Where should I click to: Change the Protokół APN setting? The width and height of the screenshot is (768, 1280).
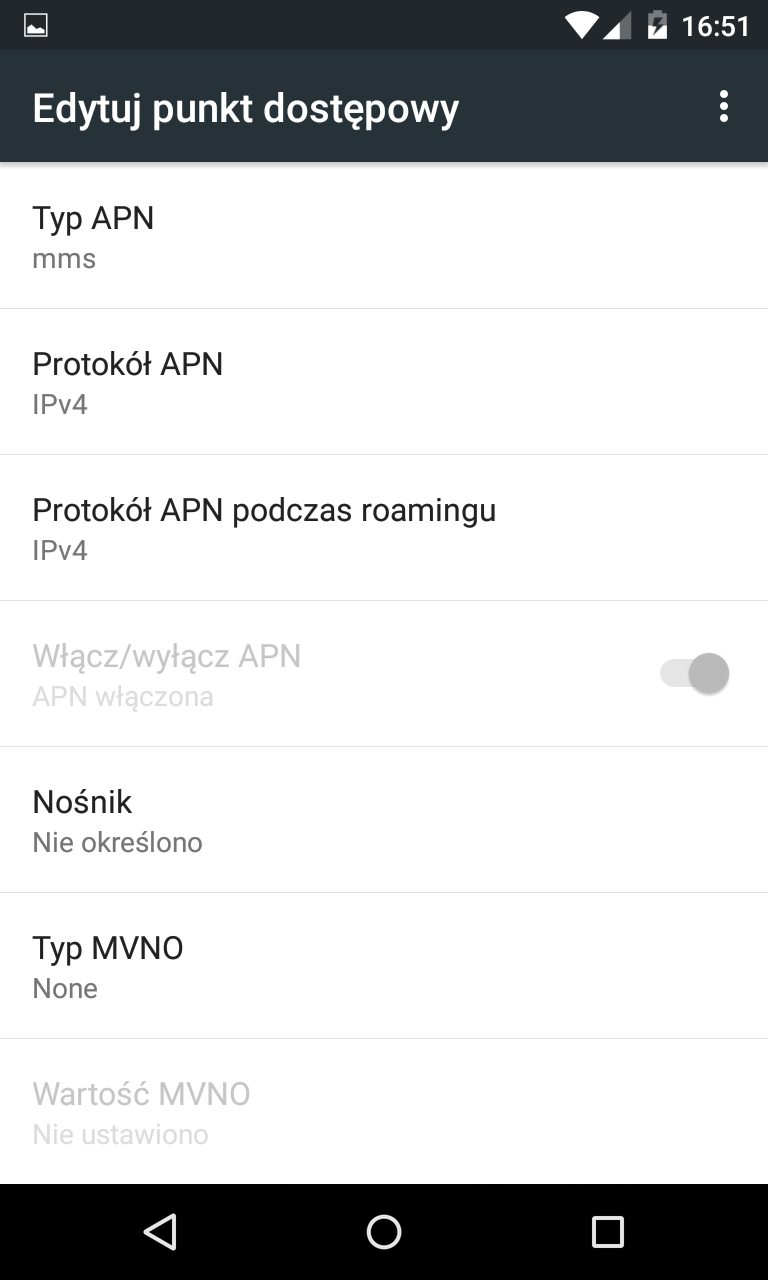[x=384, y=382]
